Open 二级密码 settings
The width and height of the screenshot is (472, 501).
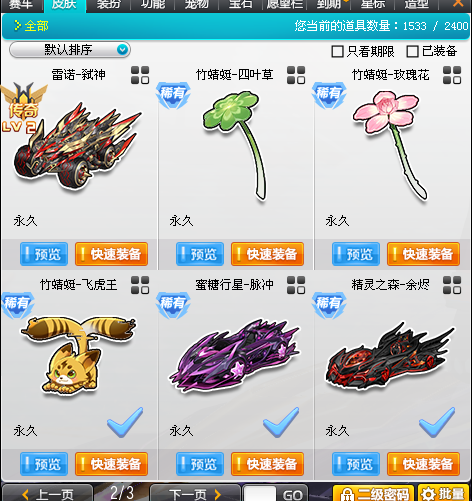pyautogui.click(x=374, y=494)
